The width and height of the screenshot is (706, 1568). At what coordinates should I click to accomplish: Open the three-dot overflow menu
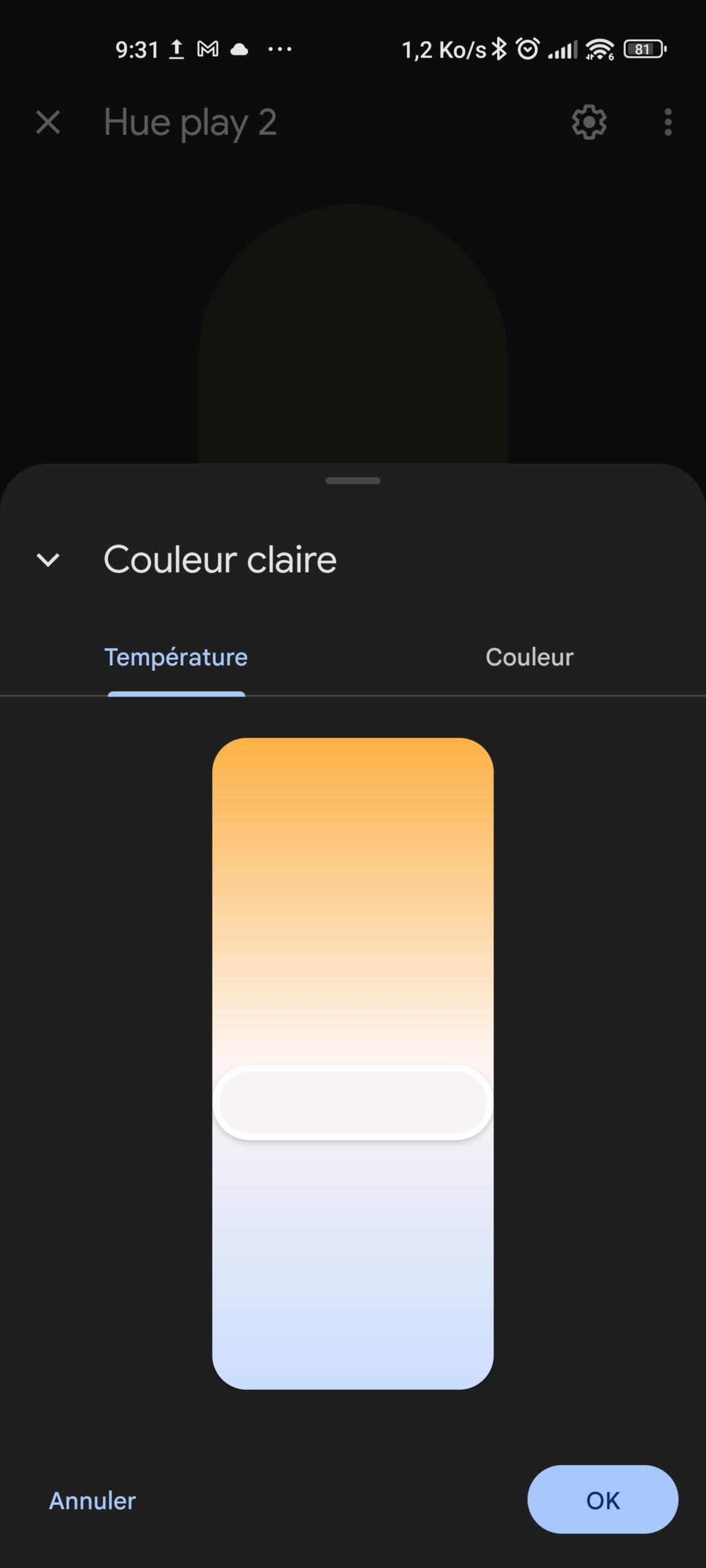[x=668, y=123]
